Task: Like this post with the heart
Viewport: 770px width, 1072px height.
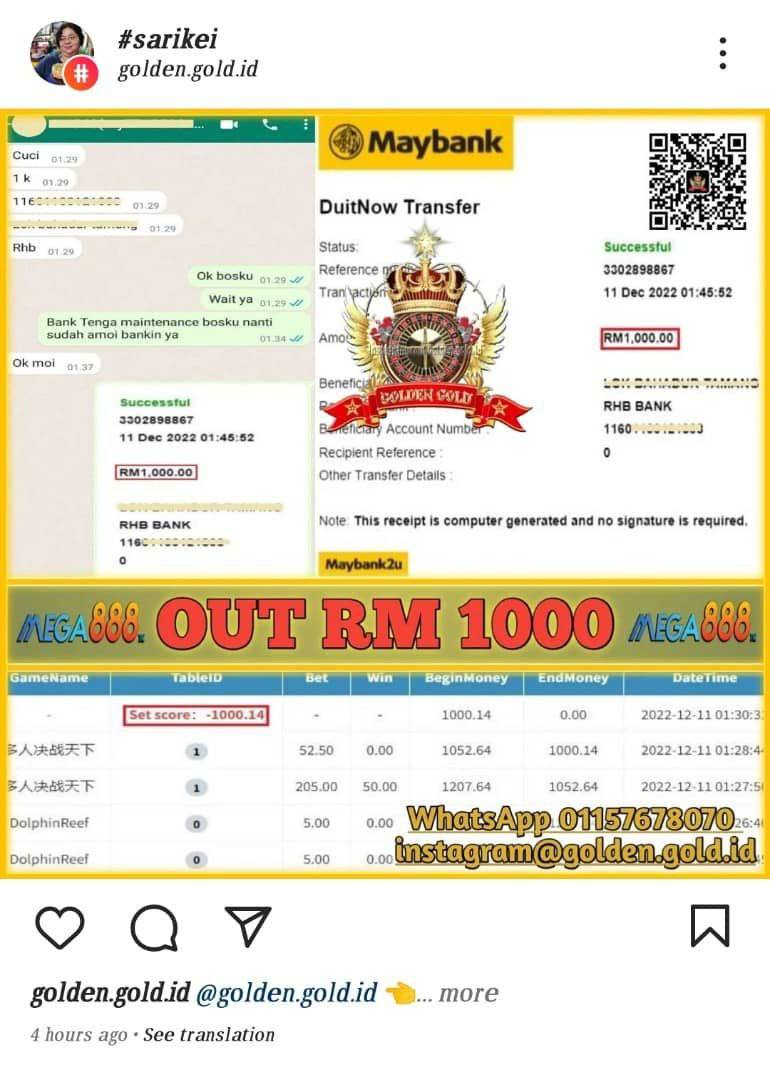Action: click(60, 927)
